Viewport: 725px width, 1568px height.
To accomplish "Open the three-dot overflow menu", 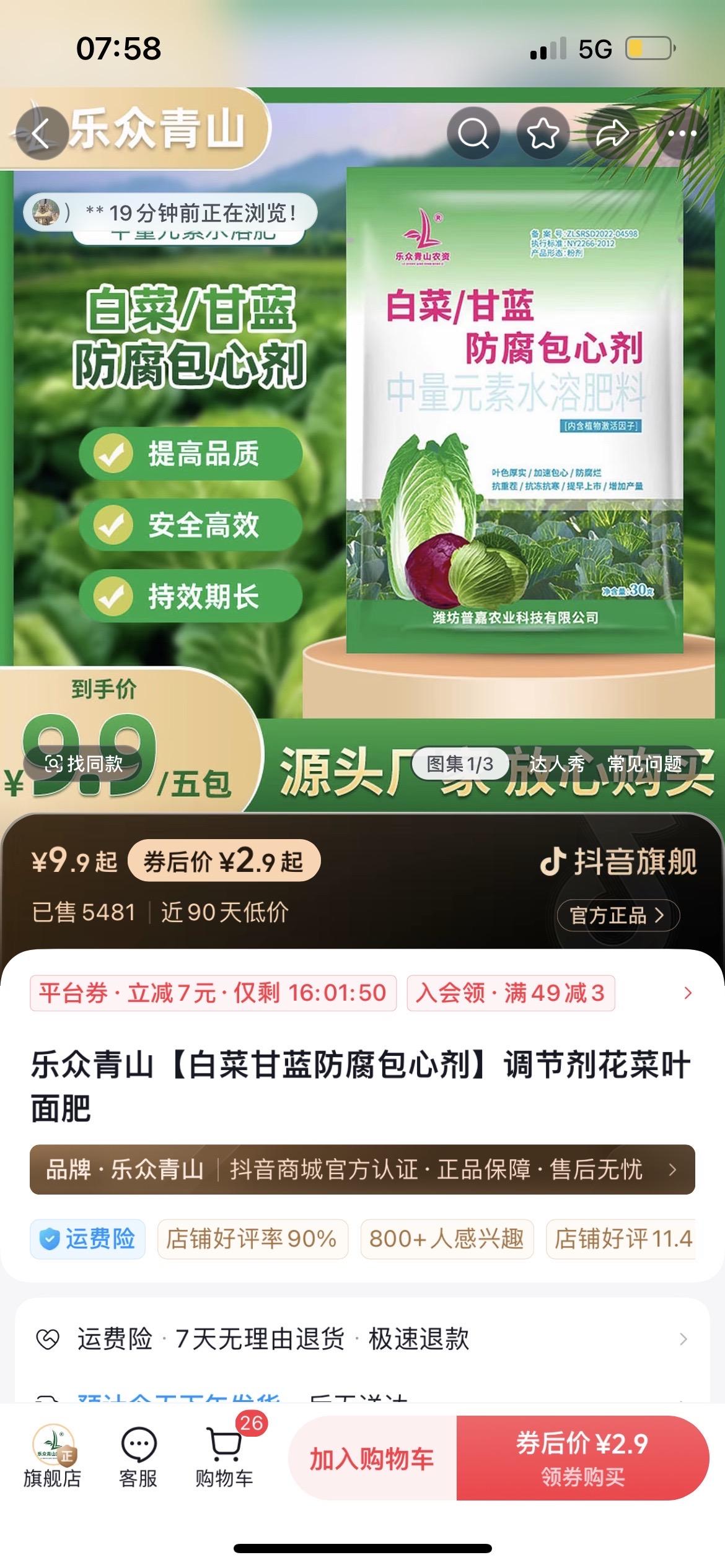I will [682, 133].
